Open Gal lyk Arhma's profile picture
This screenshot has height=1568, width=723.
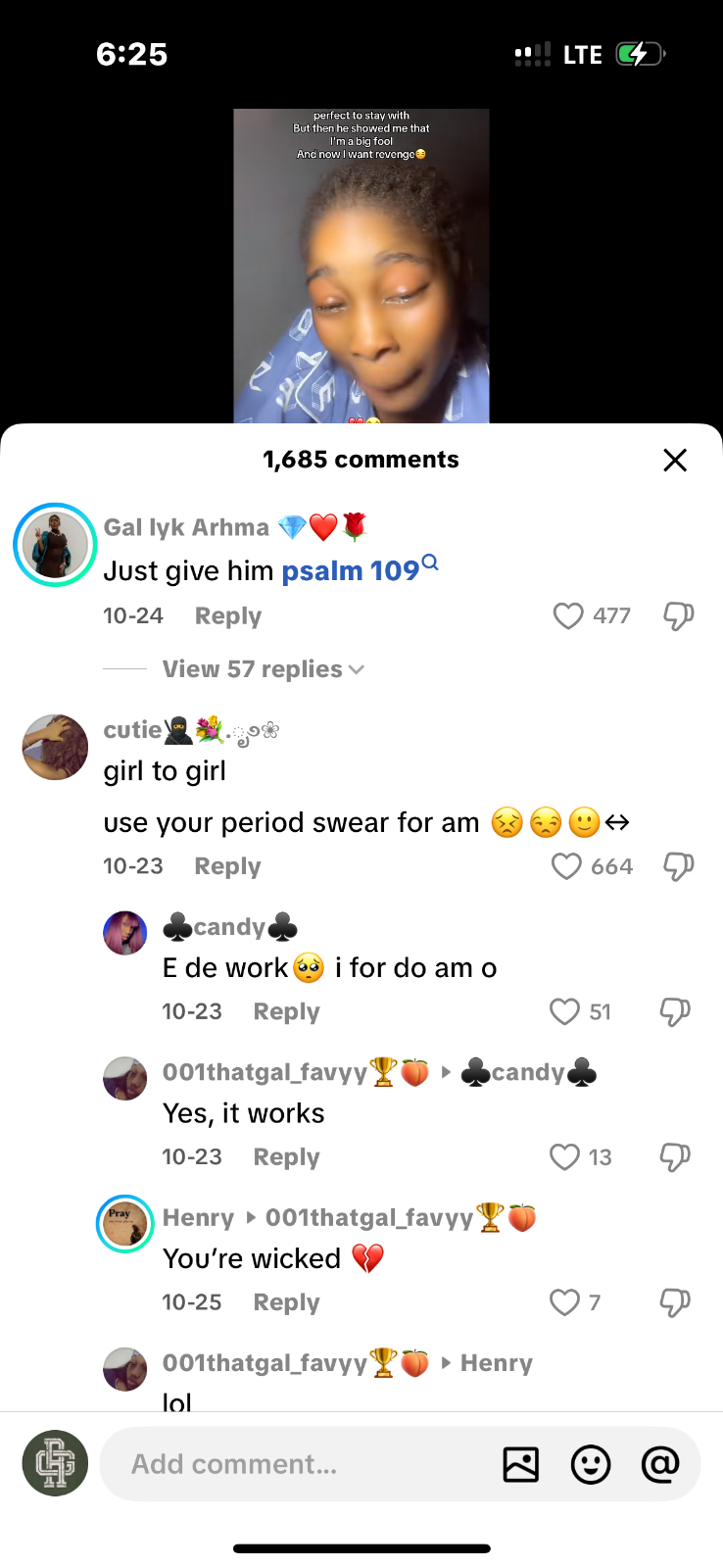click(x=55, y=545)
